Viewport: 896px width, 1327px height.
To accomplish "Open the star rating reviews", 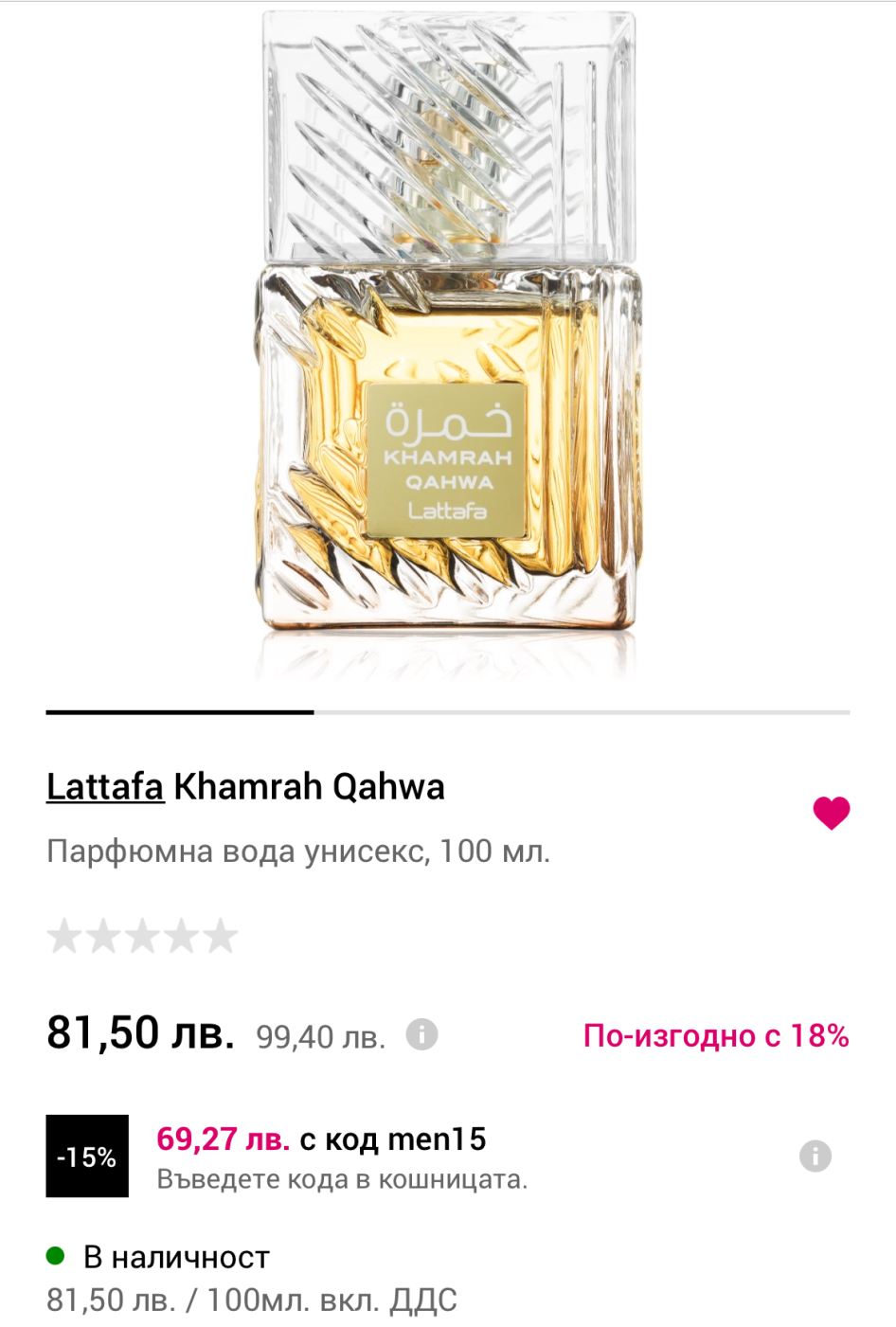I will pos(142,936).
